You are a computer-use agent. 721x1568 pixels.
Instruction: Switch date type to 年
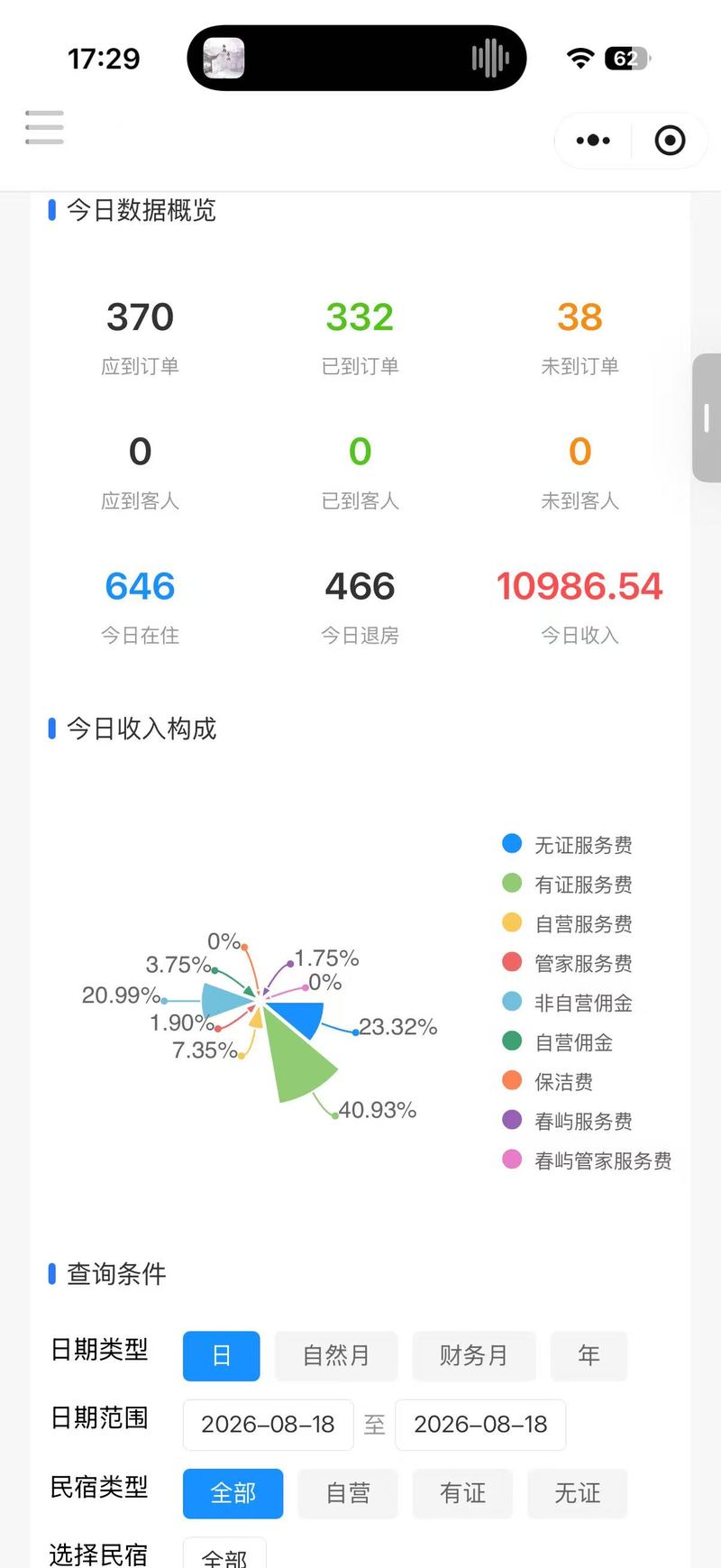[589, 1356]
